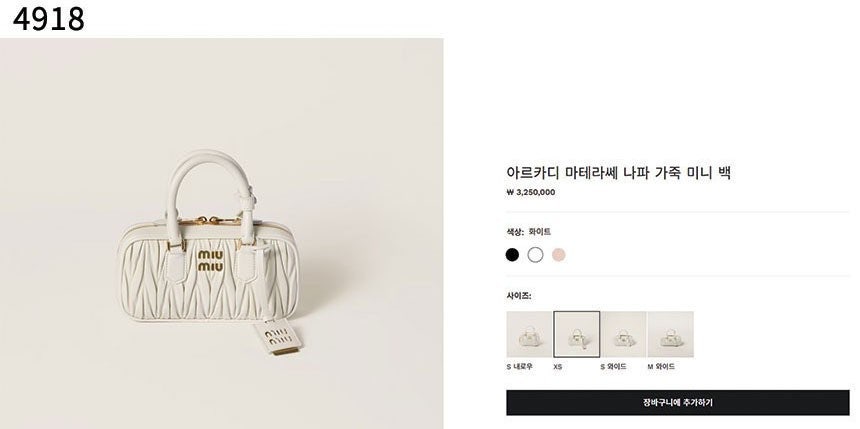Choose the XS size option

click(577, 334)
